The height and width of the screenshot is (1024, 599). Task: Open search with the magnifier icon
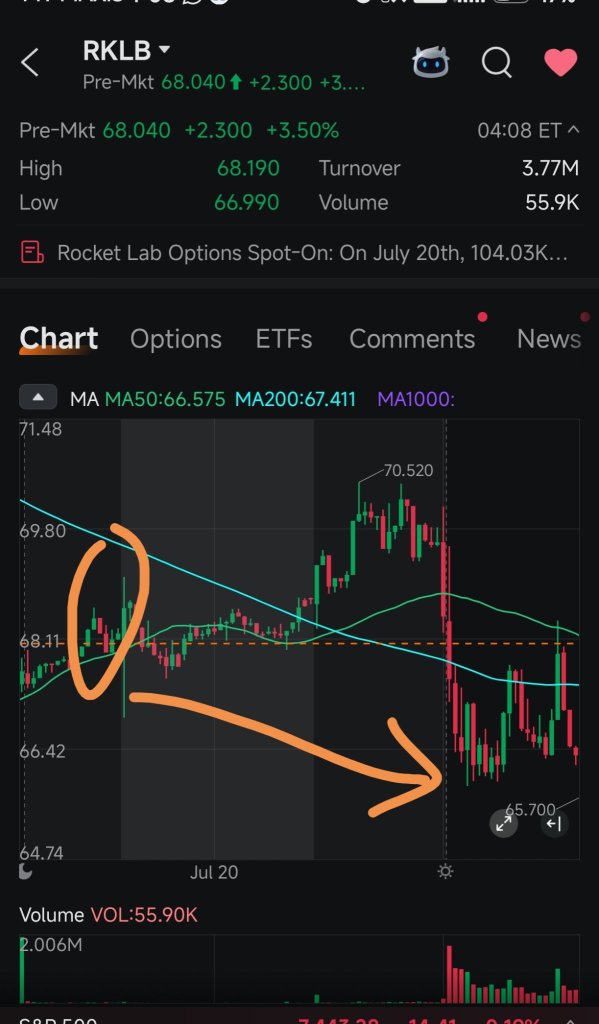(x=497, y=63)
